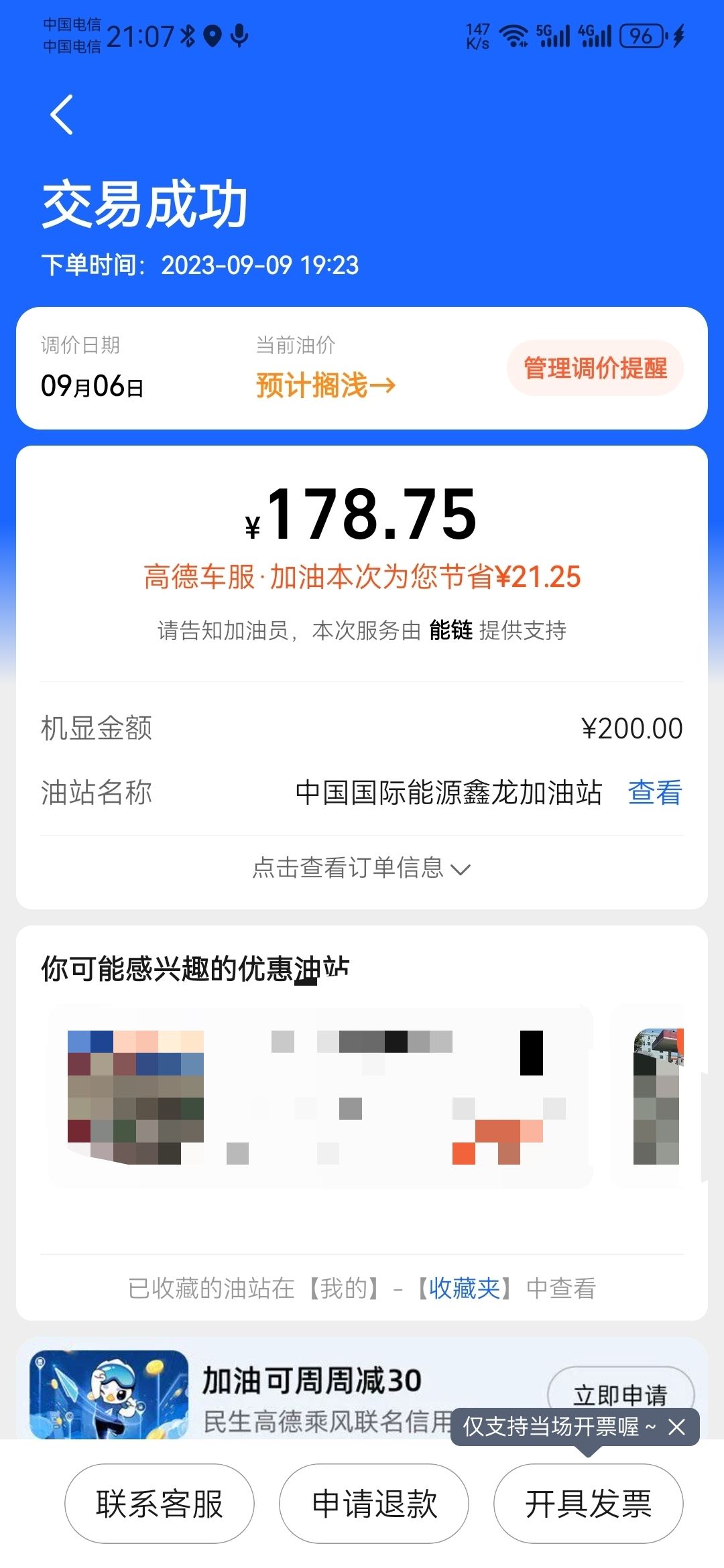Open the first recommended discount station card
724x1568 pixels.
click(320, 1098)
